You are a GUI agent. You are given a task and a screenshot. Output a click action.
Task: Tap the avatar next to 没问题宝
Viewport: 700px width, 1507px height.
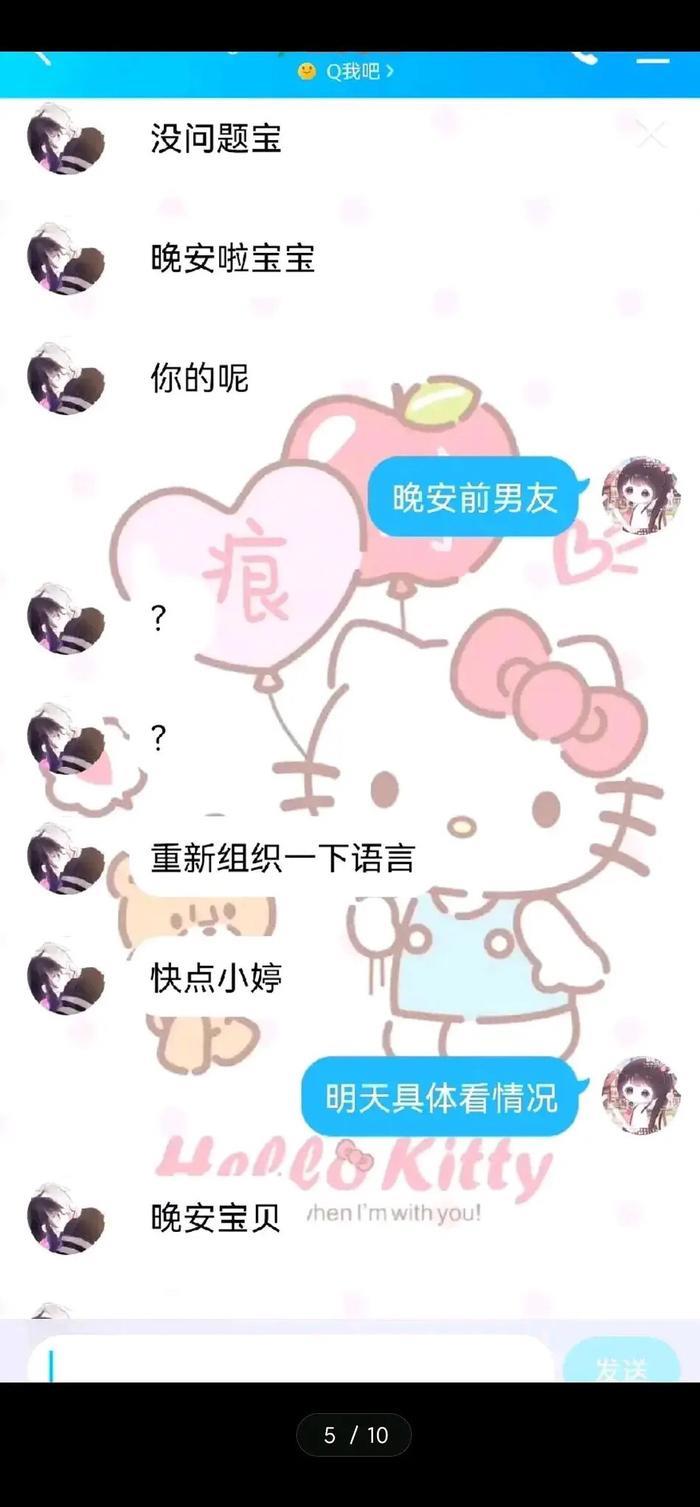(x=65, y=138)
